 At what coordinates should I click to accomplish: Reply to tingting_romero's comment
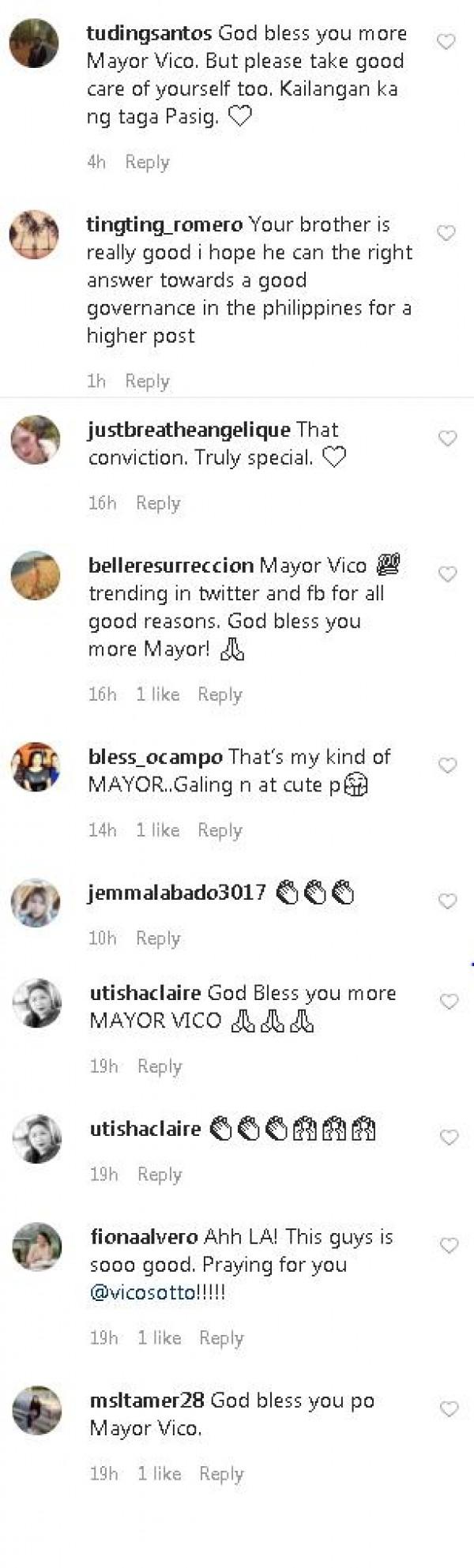tap(147, 381)
